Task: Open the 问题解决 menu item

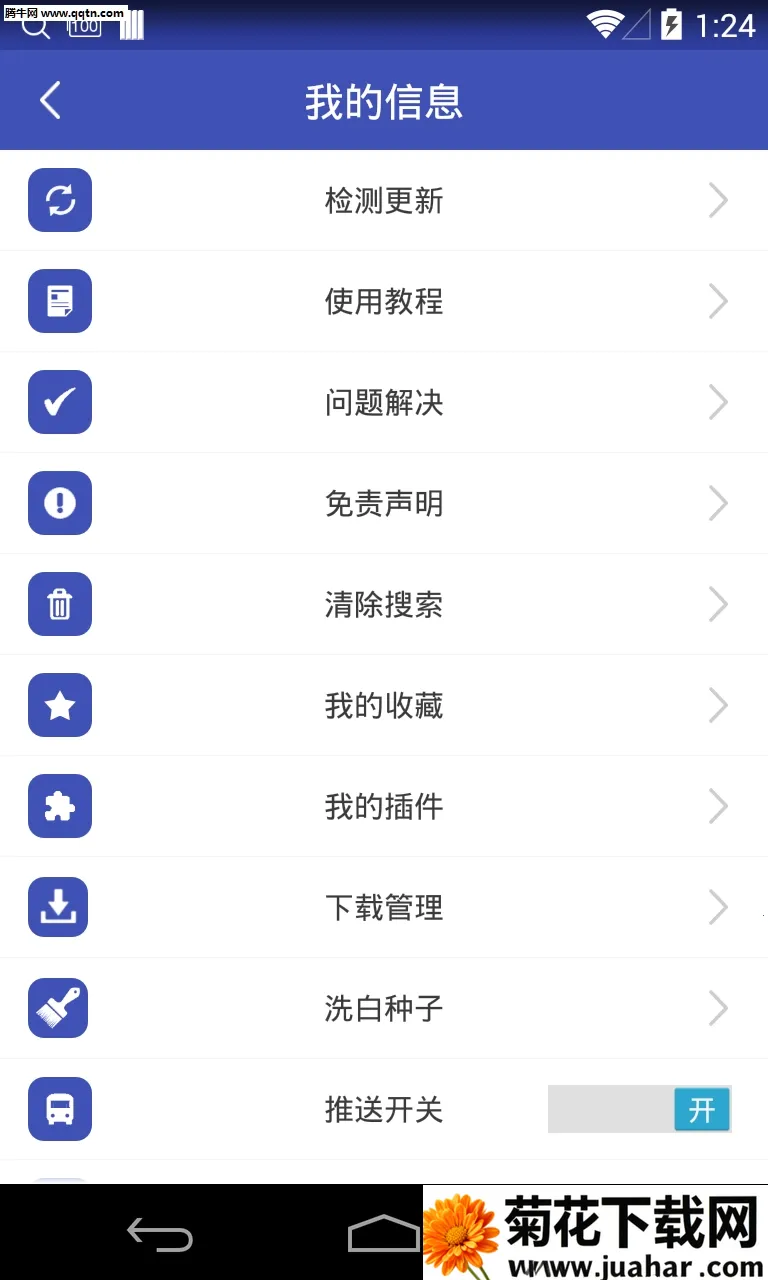Action: tap(384, 402)
